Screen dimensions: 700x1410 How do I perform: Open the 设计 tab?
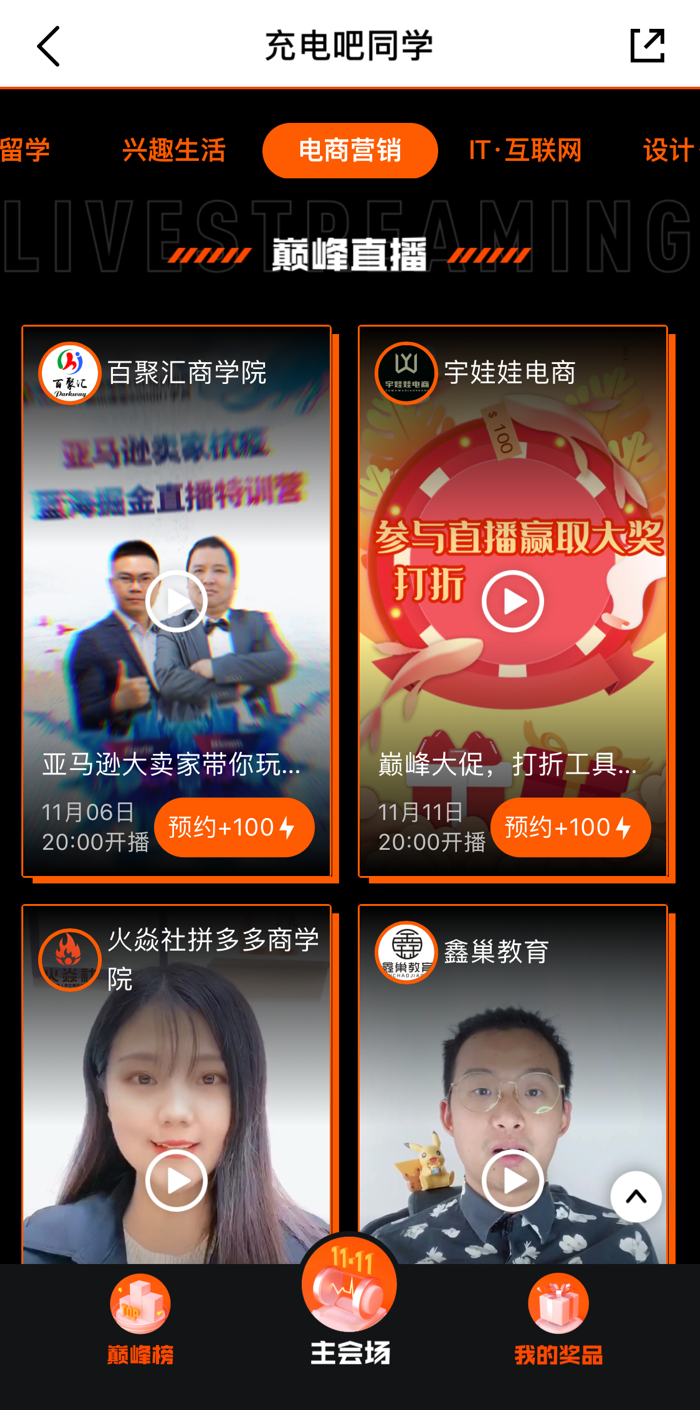668,151
